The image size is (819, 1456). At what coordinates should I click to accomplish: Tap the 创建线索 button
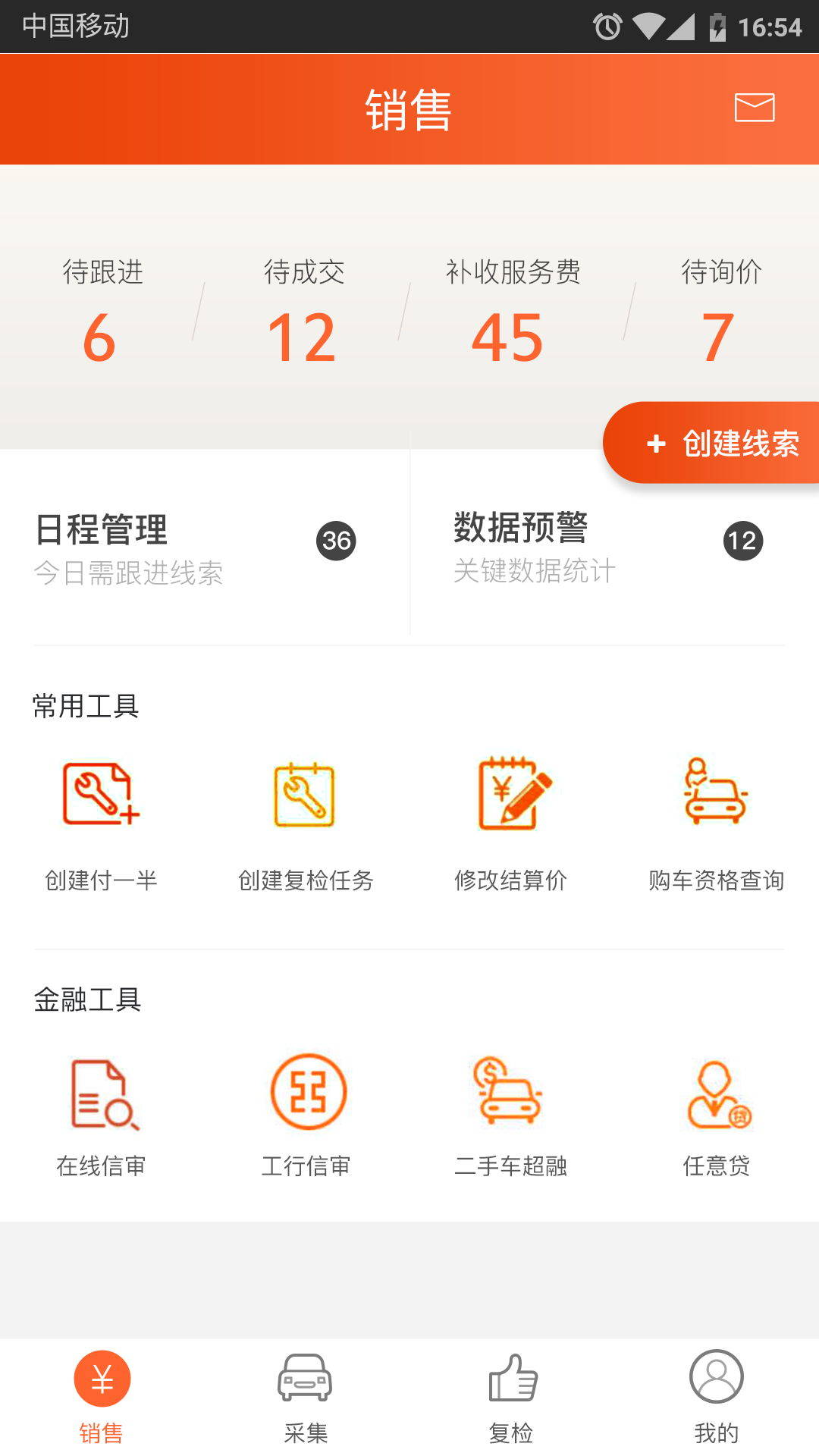click(x=712, y=443)
